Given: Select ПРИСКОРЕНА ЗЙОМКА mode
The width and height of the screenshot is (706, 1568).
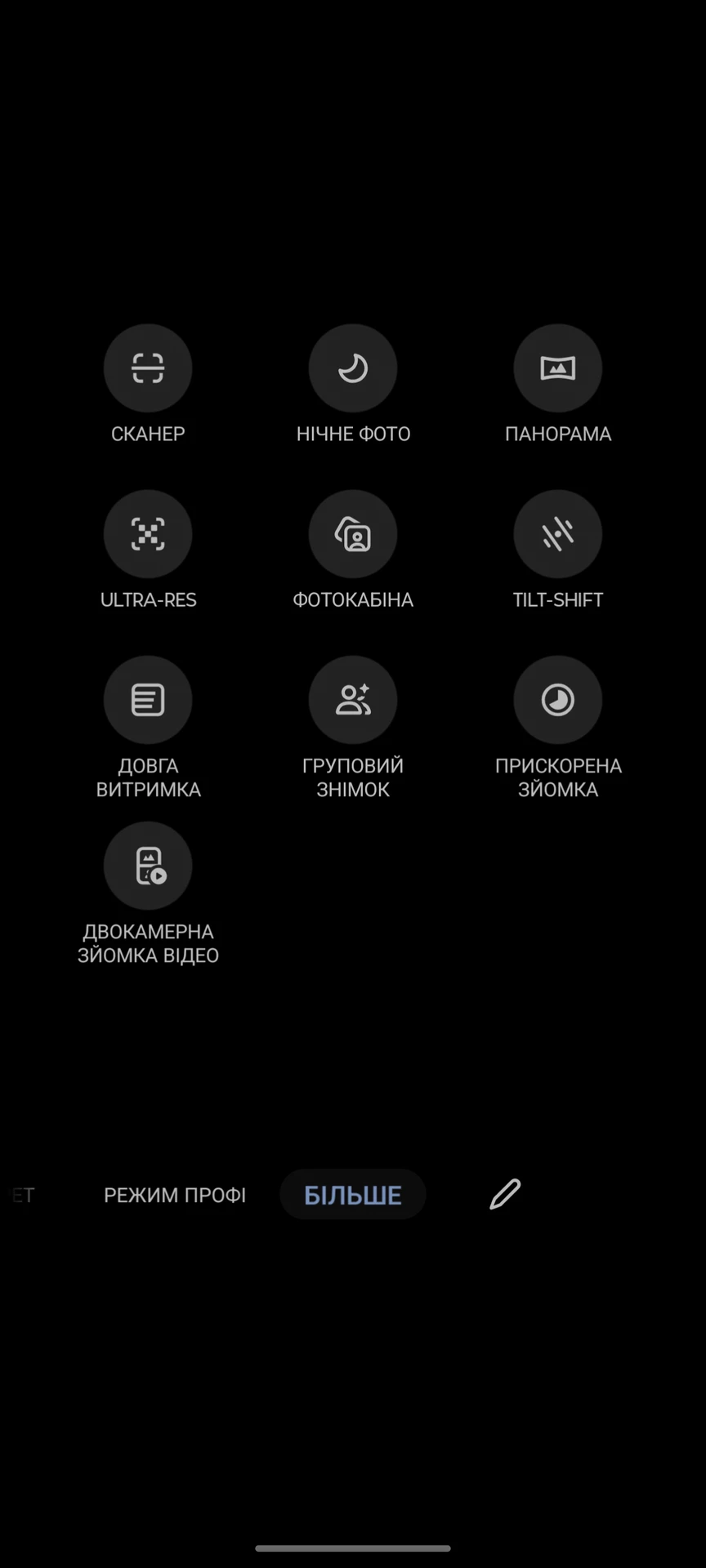Looking at the screenshot, I should click(x=558, y=701).
